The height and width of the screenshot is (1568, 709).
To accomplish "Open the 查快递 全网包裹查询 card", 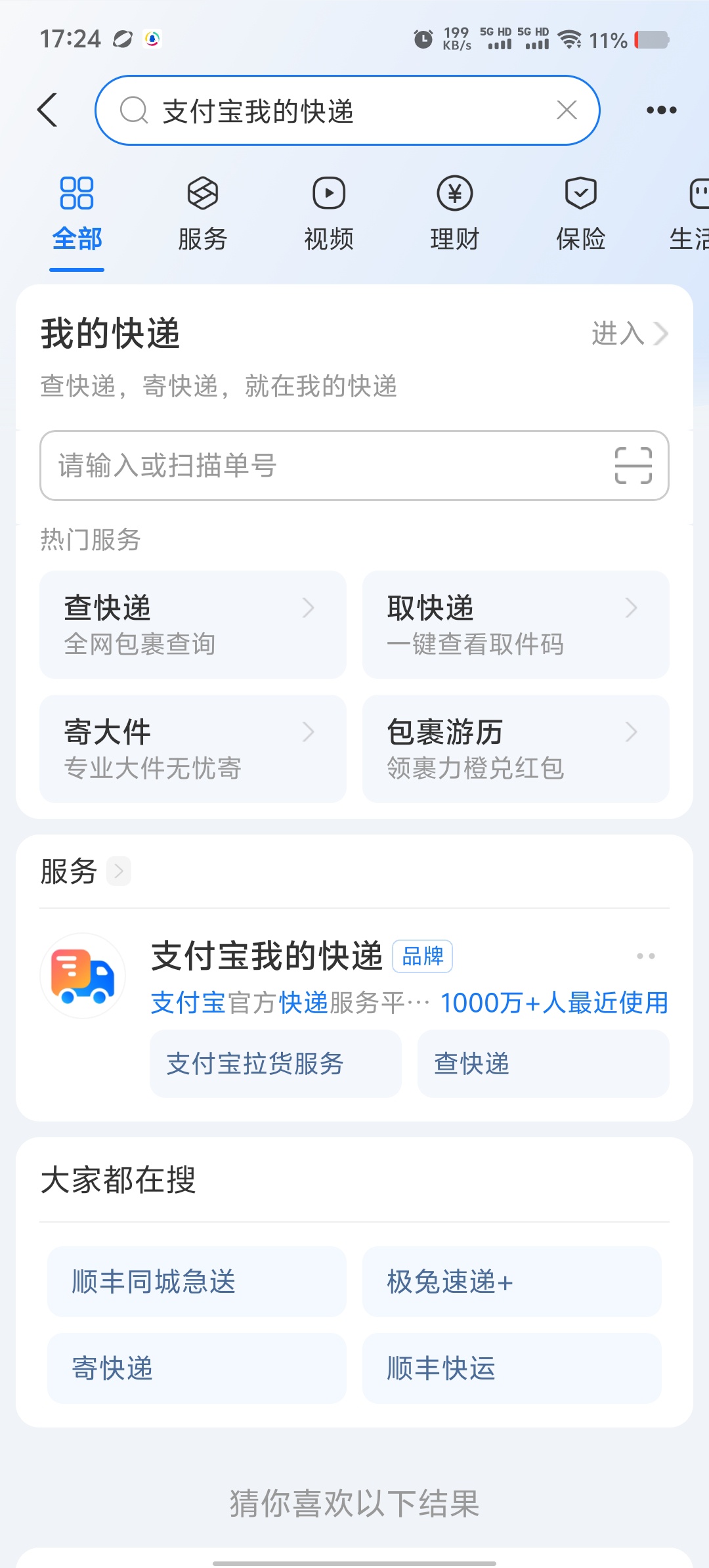I will [193, 624].
